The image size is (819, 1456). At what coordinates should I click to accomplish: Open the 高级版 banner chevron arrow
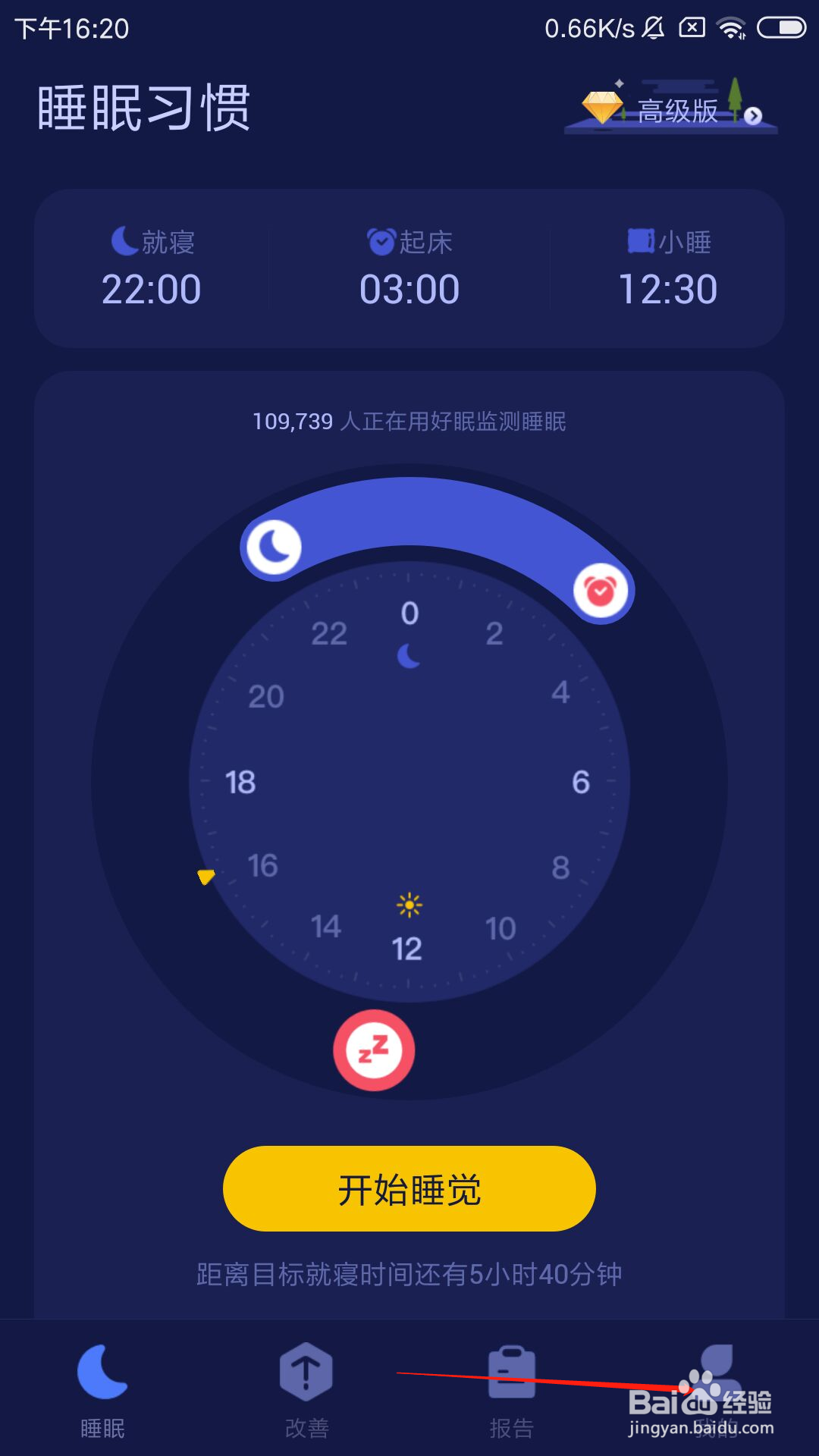click(752, 115)
